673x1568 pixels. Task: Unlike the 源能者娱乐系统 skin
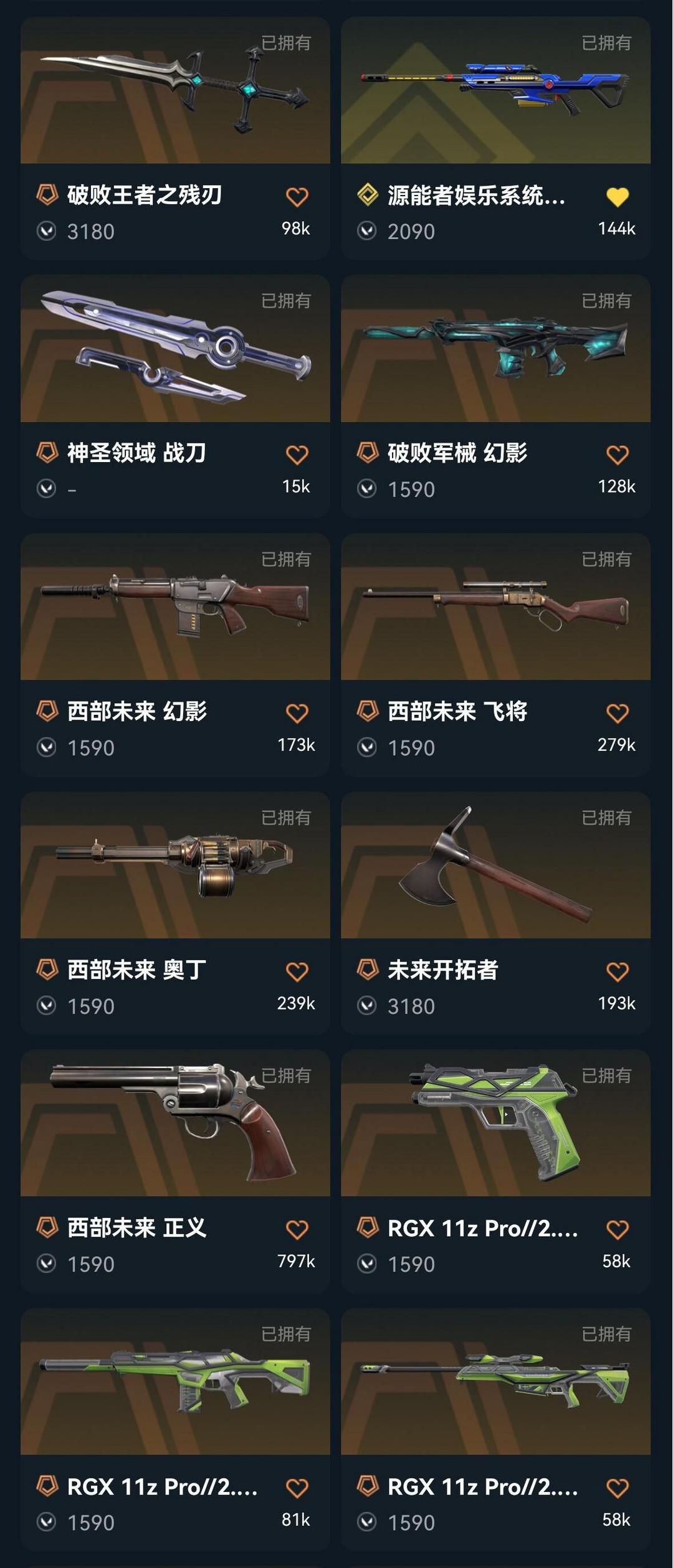pos(618,197)
